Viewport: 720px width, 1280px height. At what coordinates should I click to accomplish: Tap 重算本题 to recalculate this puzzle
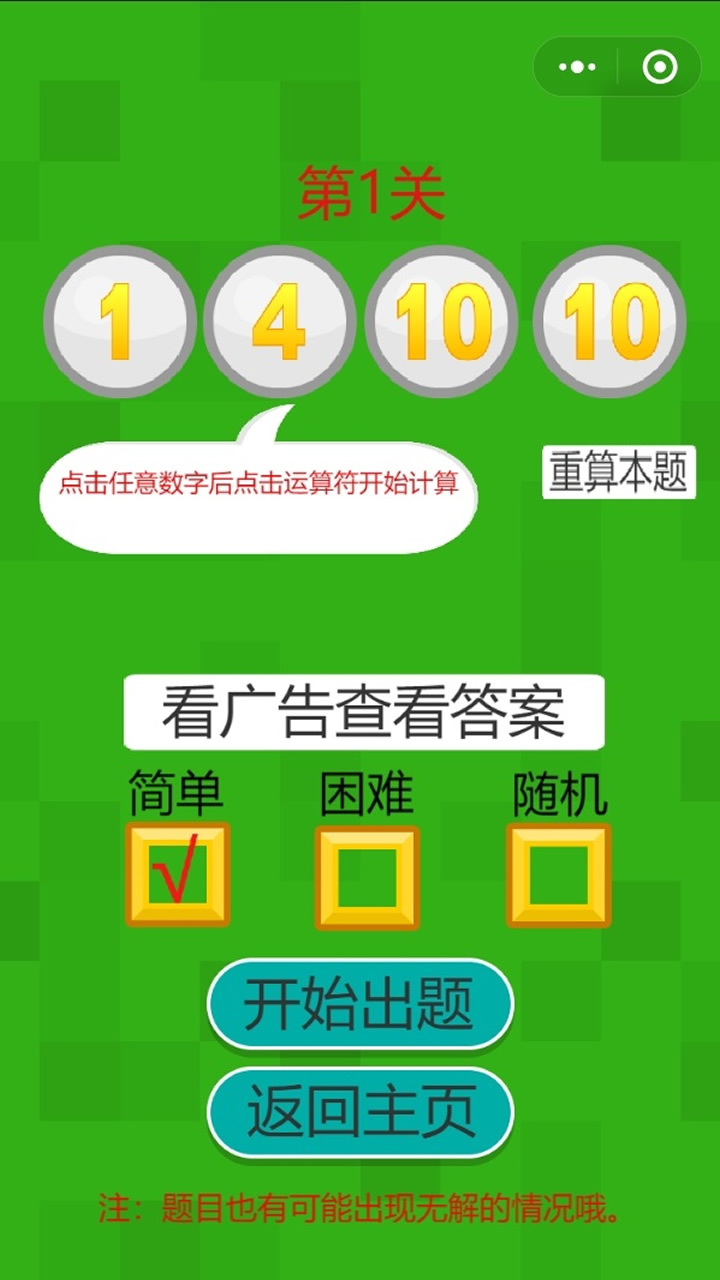[619, 472]
